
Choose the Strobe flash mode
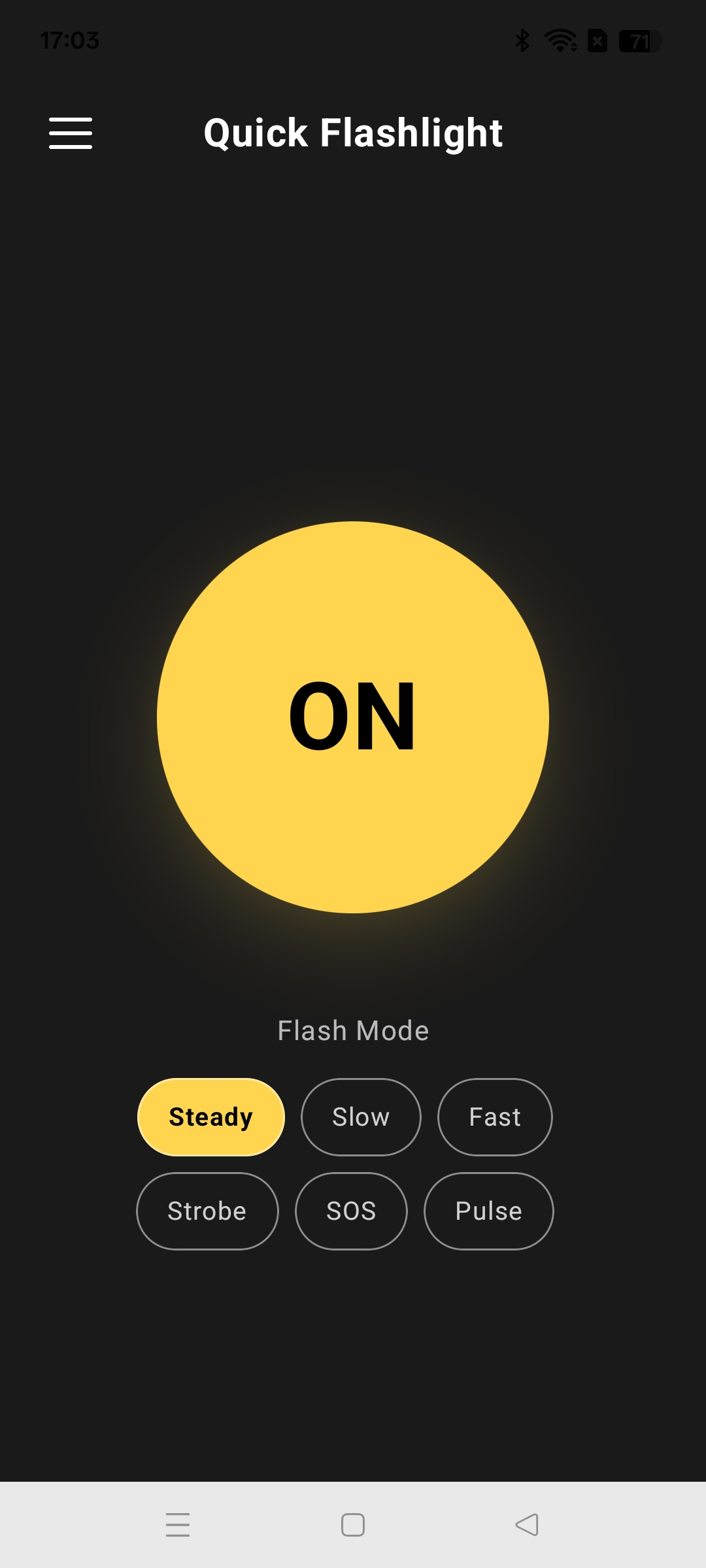click(207, 1211)
